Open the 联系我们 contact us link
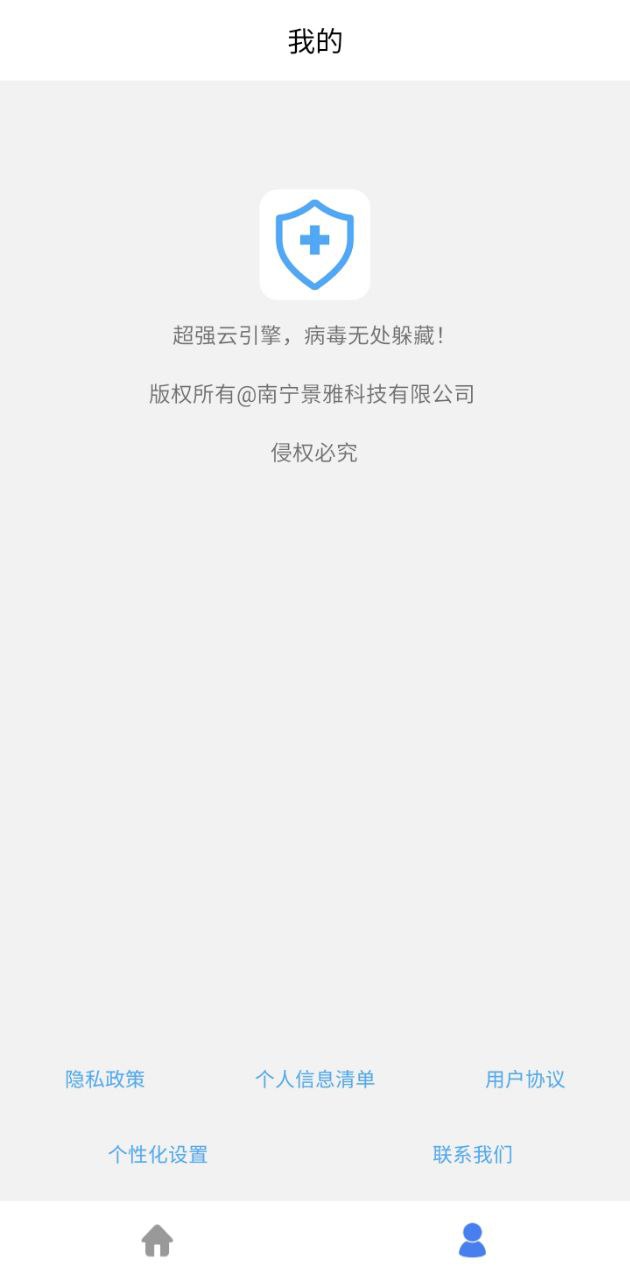 (472, 1154)
